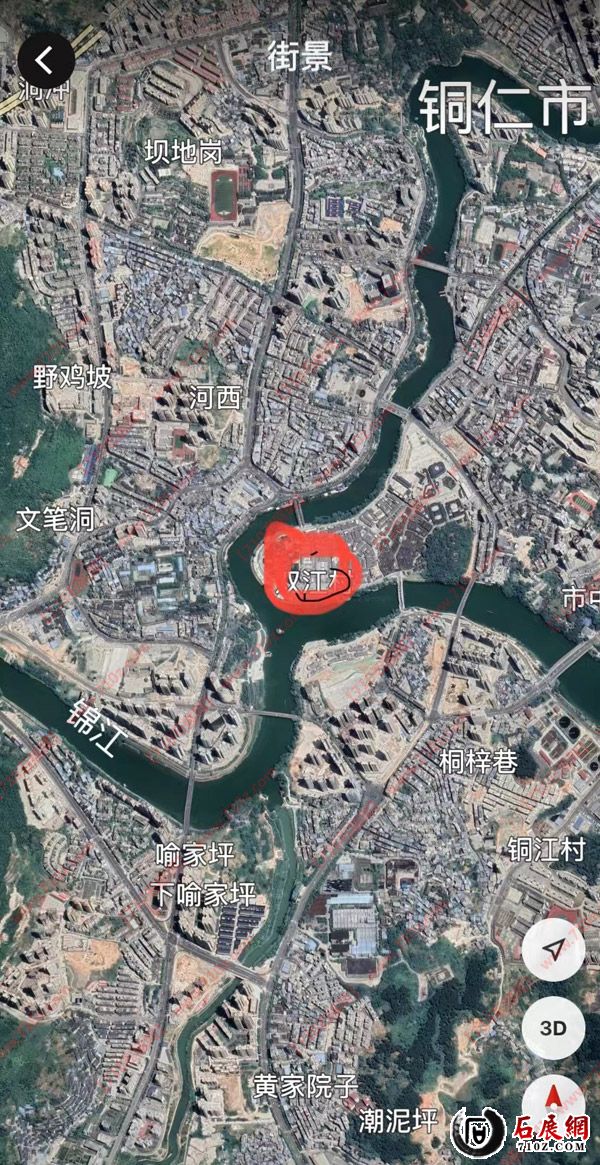Viewport: 600px width, 1165px height.
Task: Switch the map to 3D view
Action: [553, 1027]
